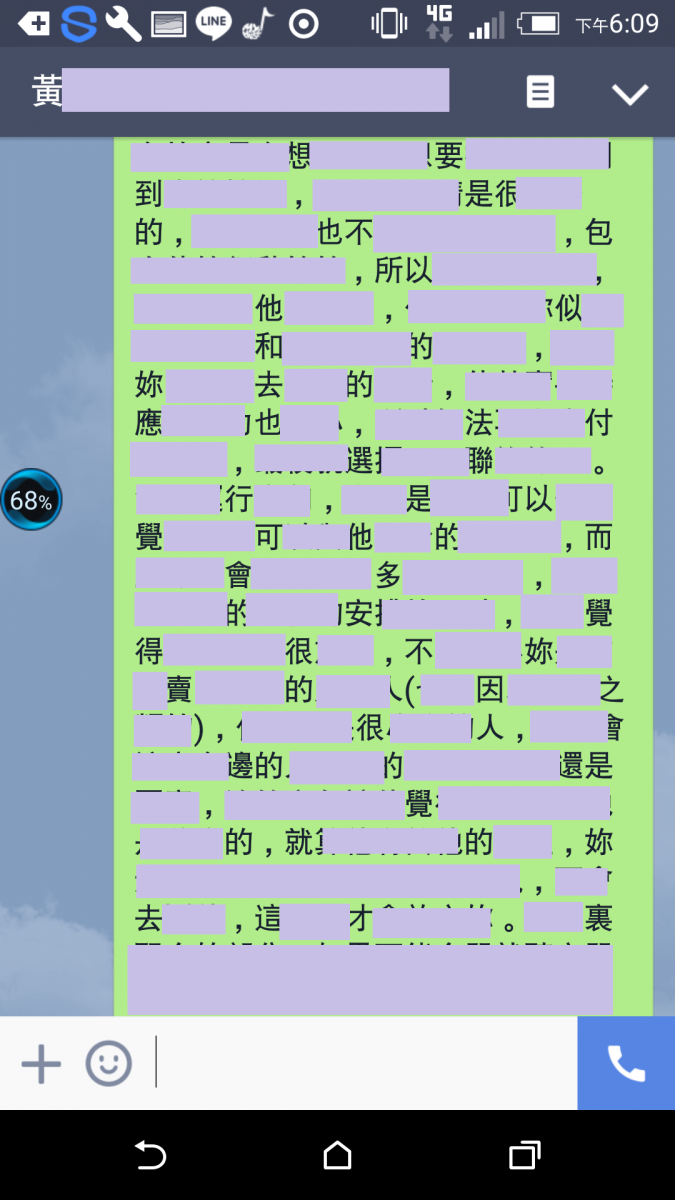Open the plus attachment menu
Image resolution: width=675 pixels, height=1200 pixels.
click(41, 1064)
